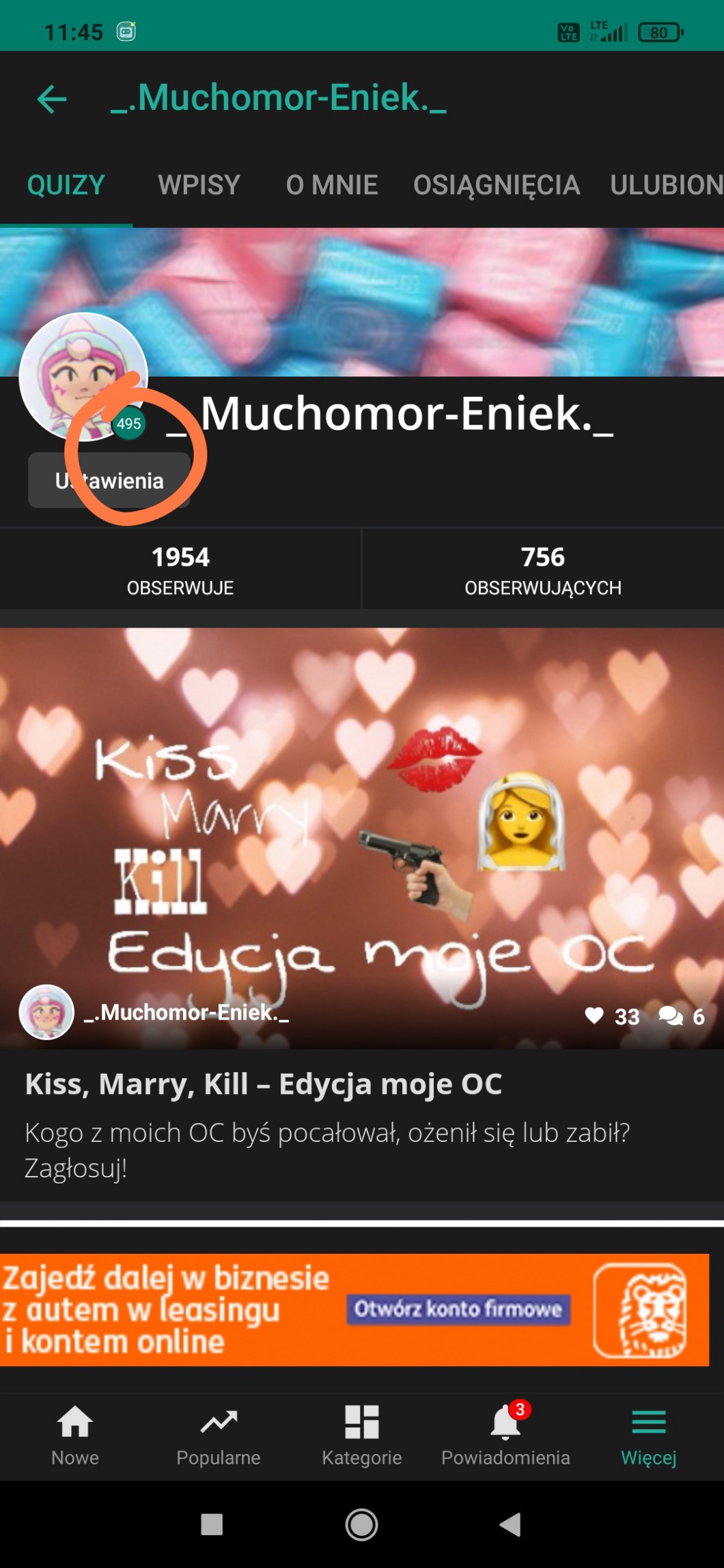View the 756 Obserwujących list
The image size is (724, 1568).
click(x=543, y=569)
